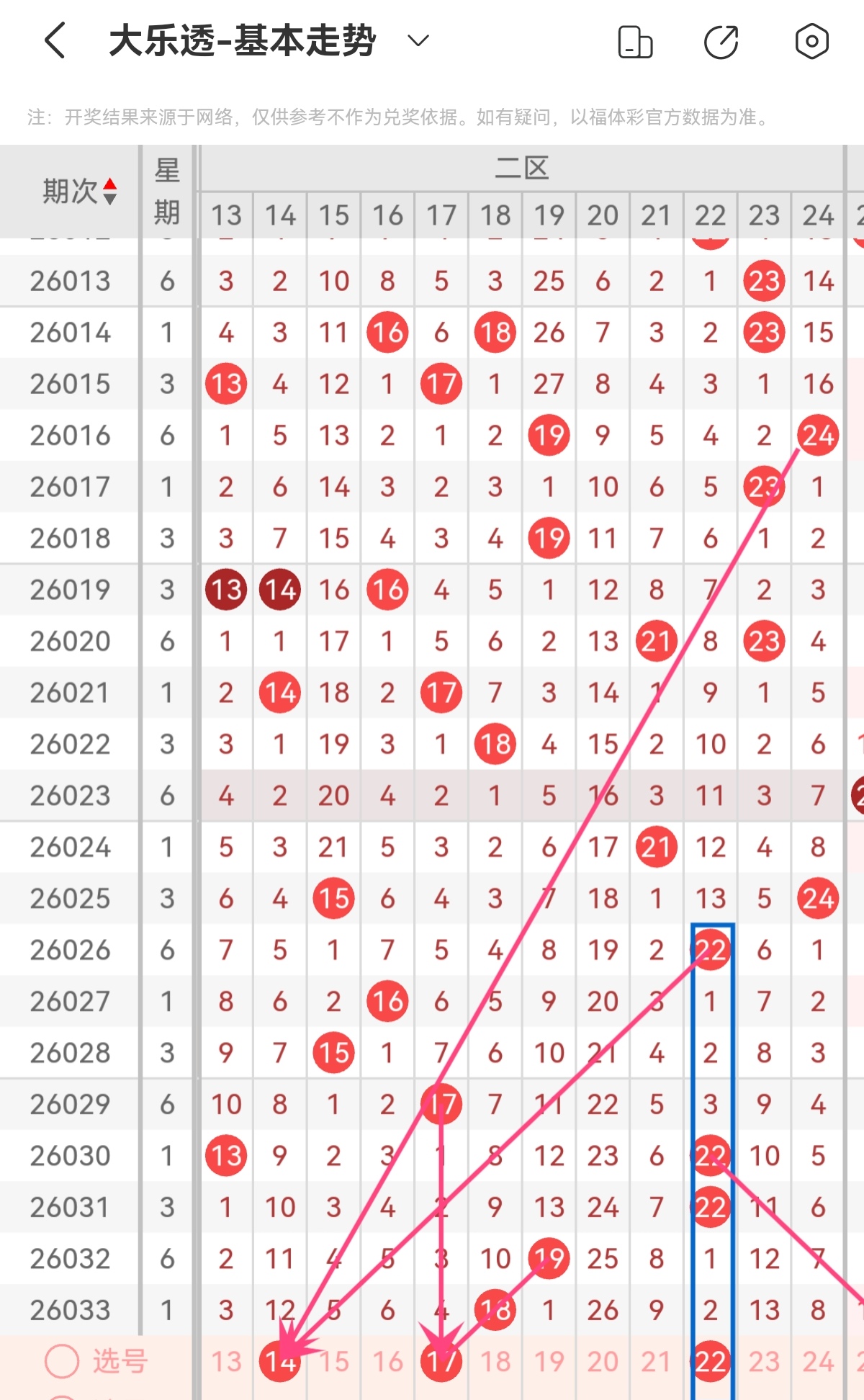Image resolution: width=864 pixels, height=1400 pixels.
Task: Tap the red circled 24 in row 26016
Action: pos(818,435)
